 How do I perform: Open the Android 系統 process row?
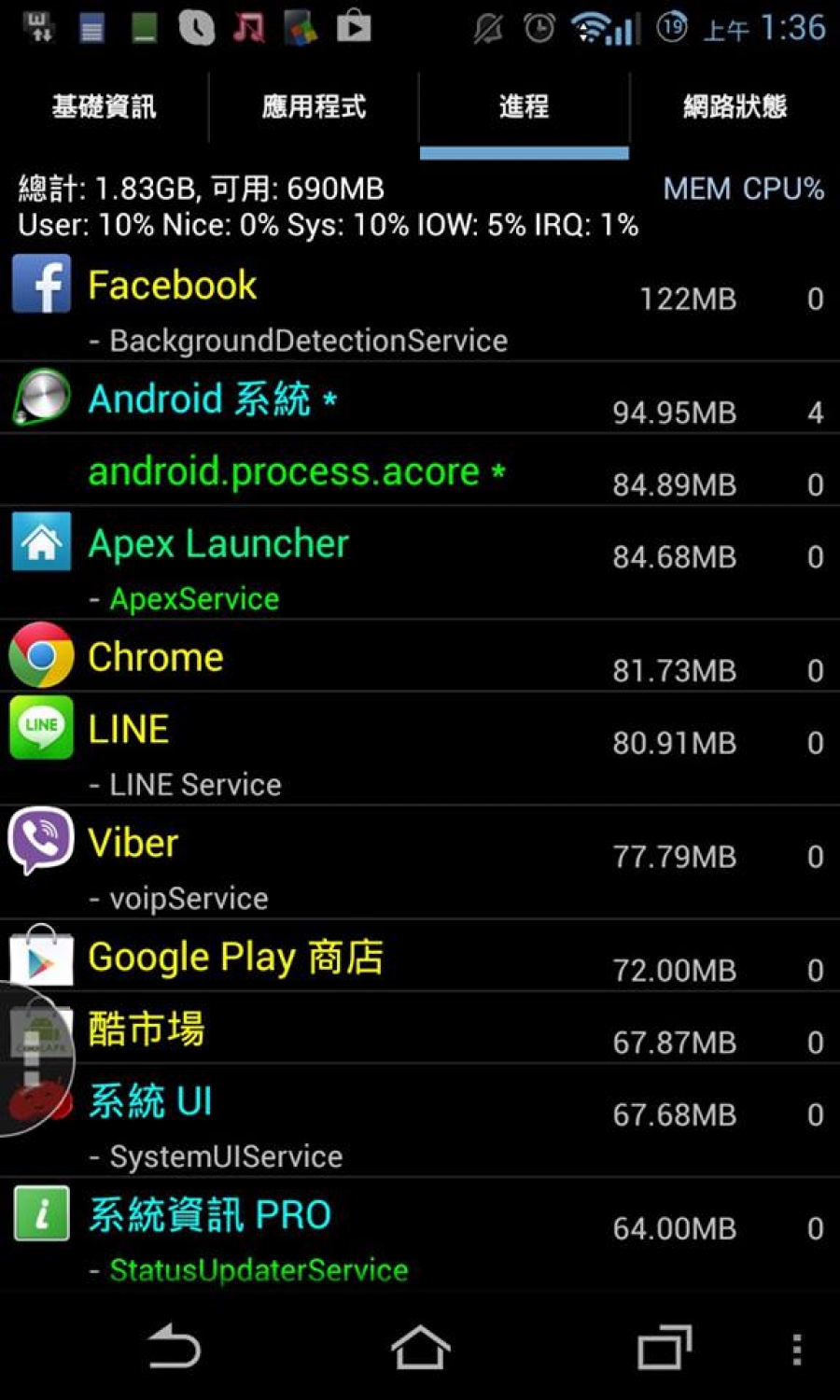point(420,399)
